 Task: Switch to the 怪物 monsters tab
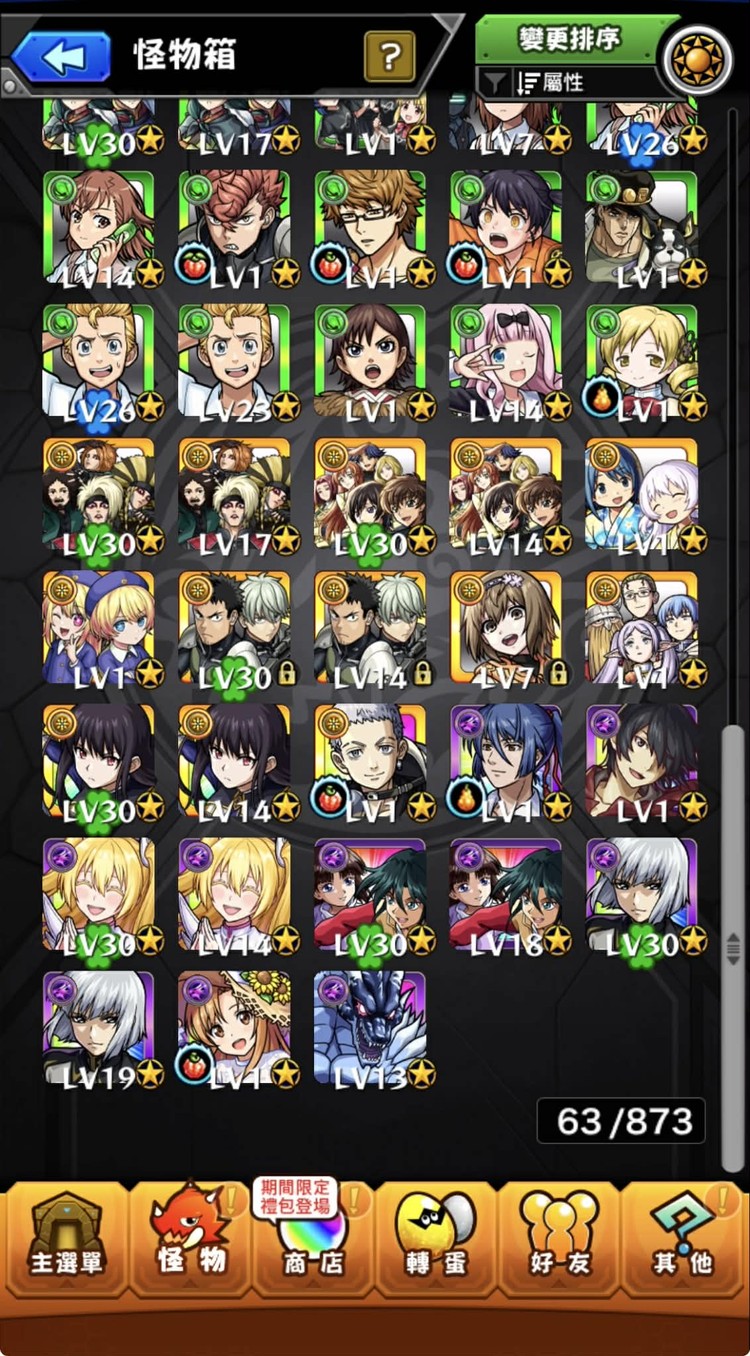point(190,1238)
